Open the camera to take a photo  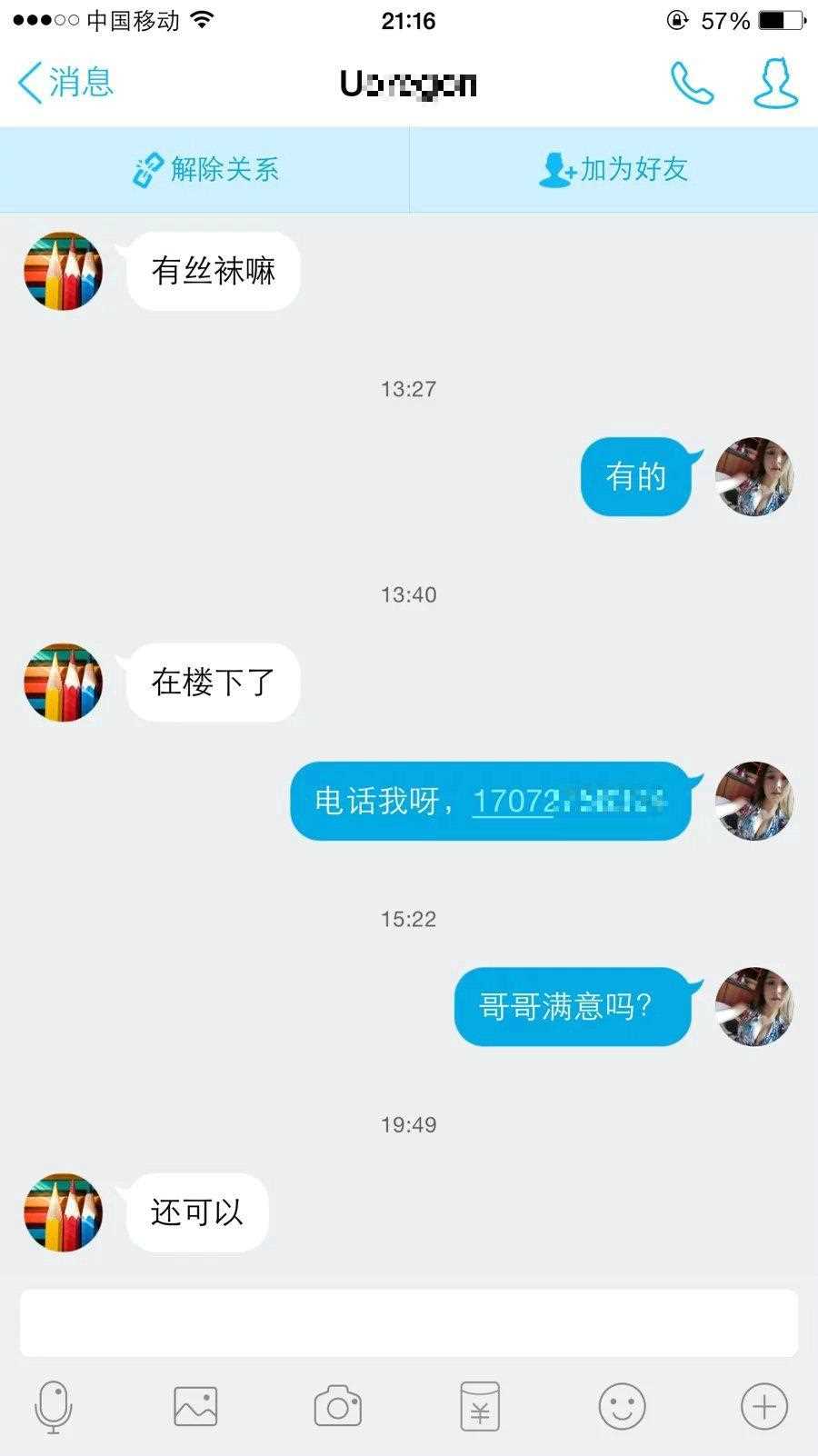(337, 1407)
